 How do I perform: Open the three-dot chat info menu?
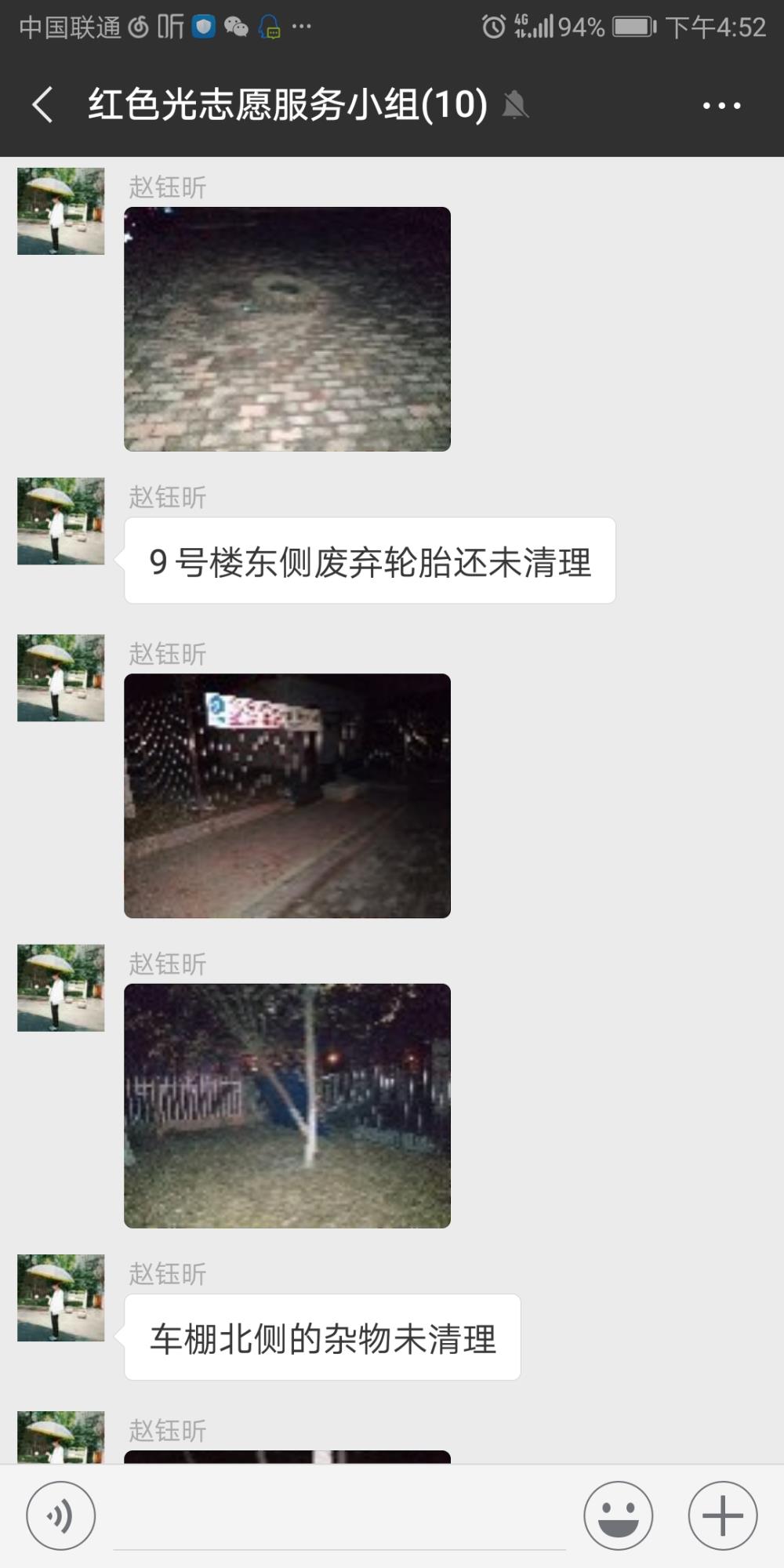(x=721, y=105)
